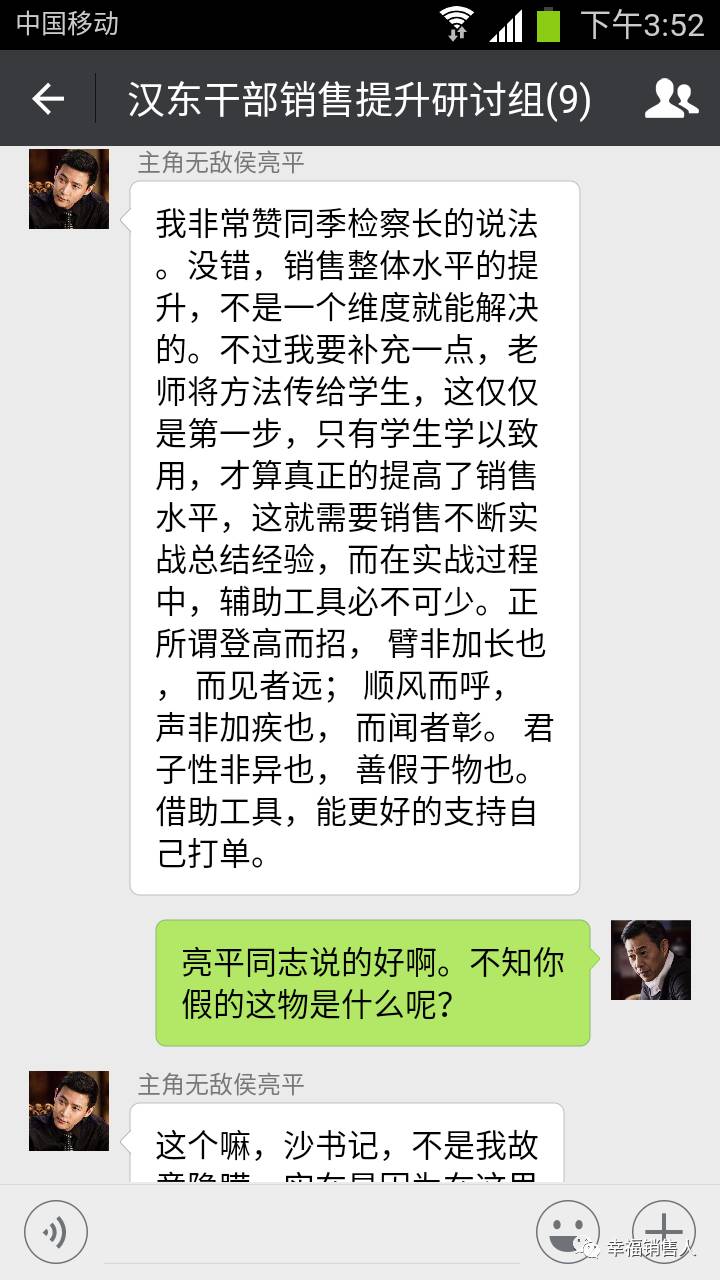This screenshot has height=1280, width=720.
Task: Go back from the group chat
Action: (47, 98)
